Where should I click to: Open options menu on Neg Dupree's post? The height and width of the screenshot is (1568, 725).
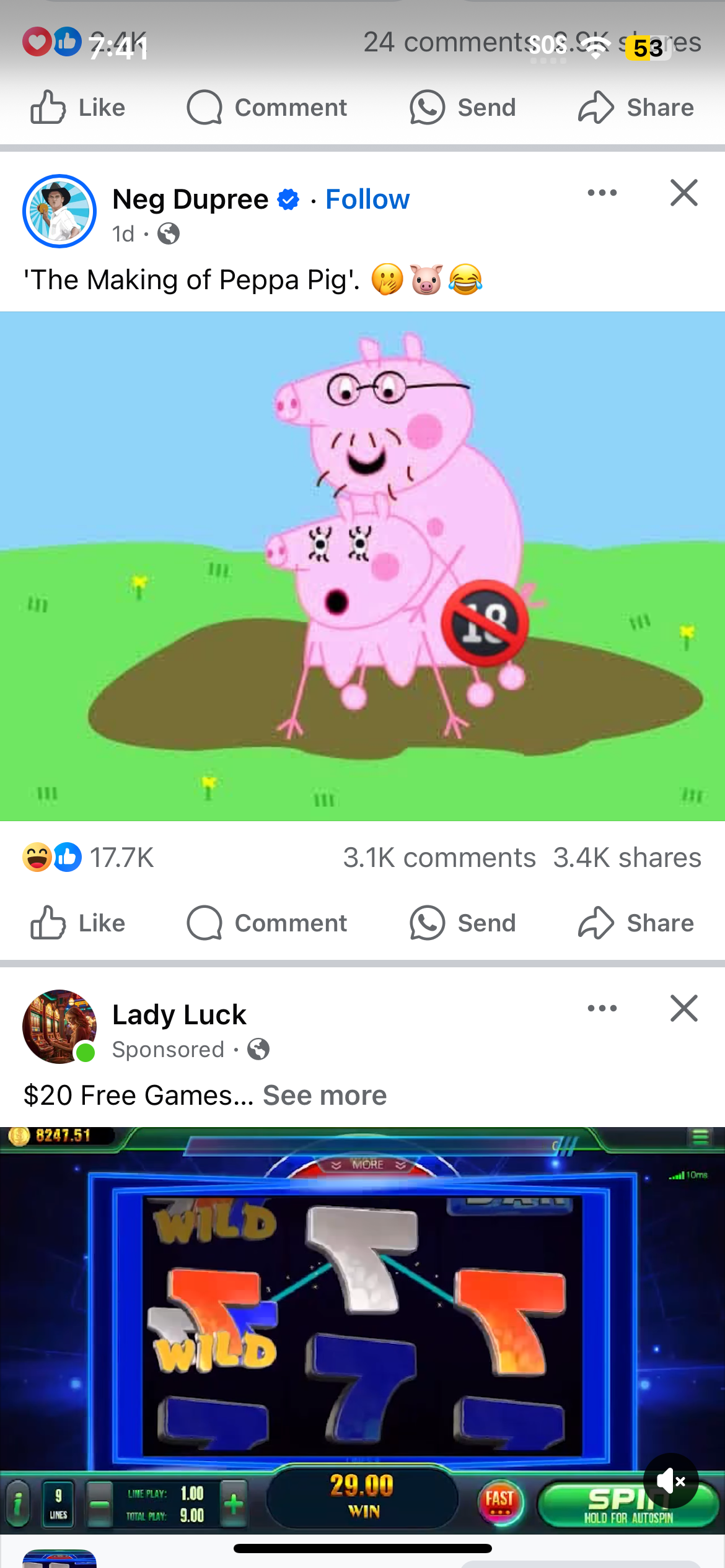coord(602,193)
